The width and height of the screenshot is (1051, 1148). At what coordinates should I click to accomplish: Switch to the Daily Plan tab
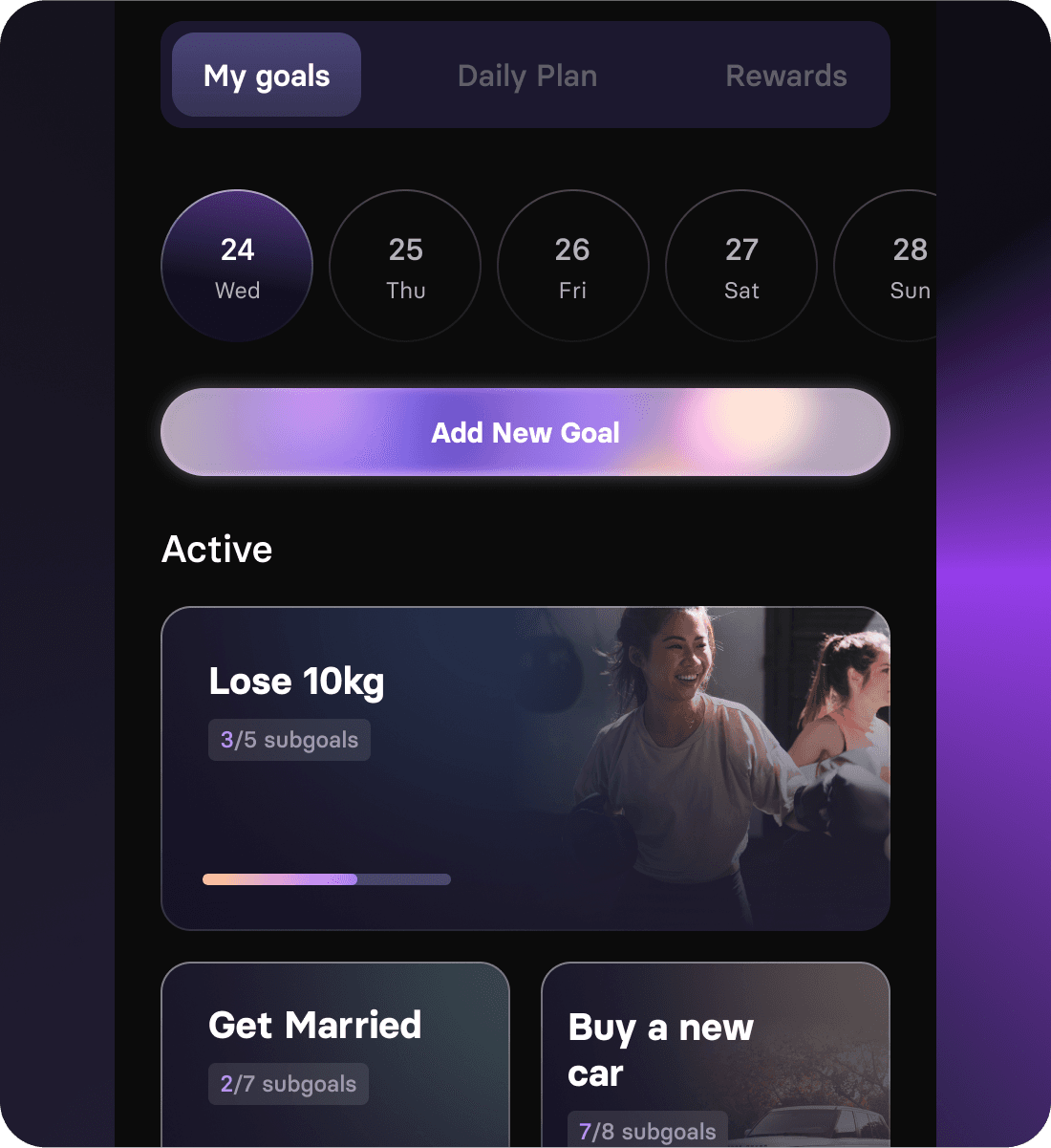point(527,76)
